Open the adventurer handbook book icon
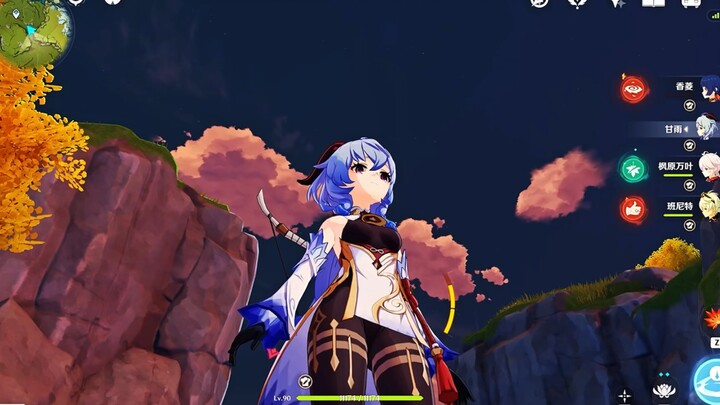The height and width of the screenshot is (405, 720). (x=653, y=3)
